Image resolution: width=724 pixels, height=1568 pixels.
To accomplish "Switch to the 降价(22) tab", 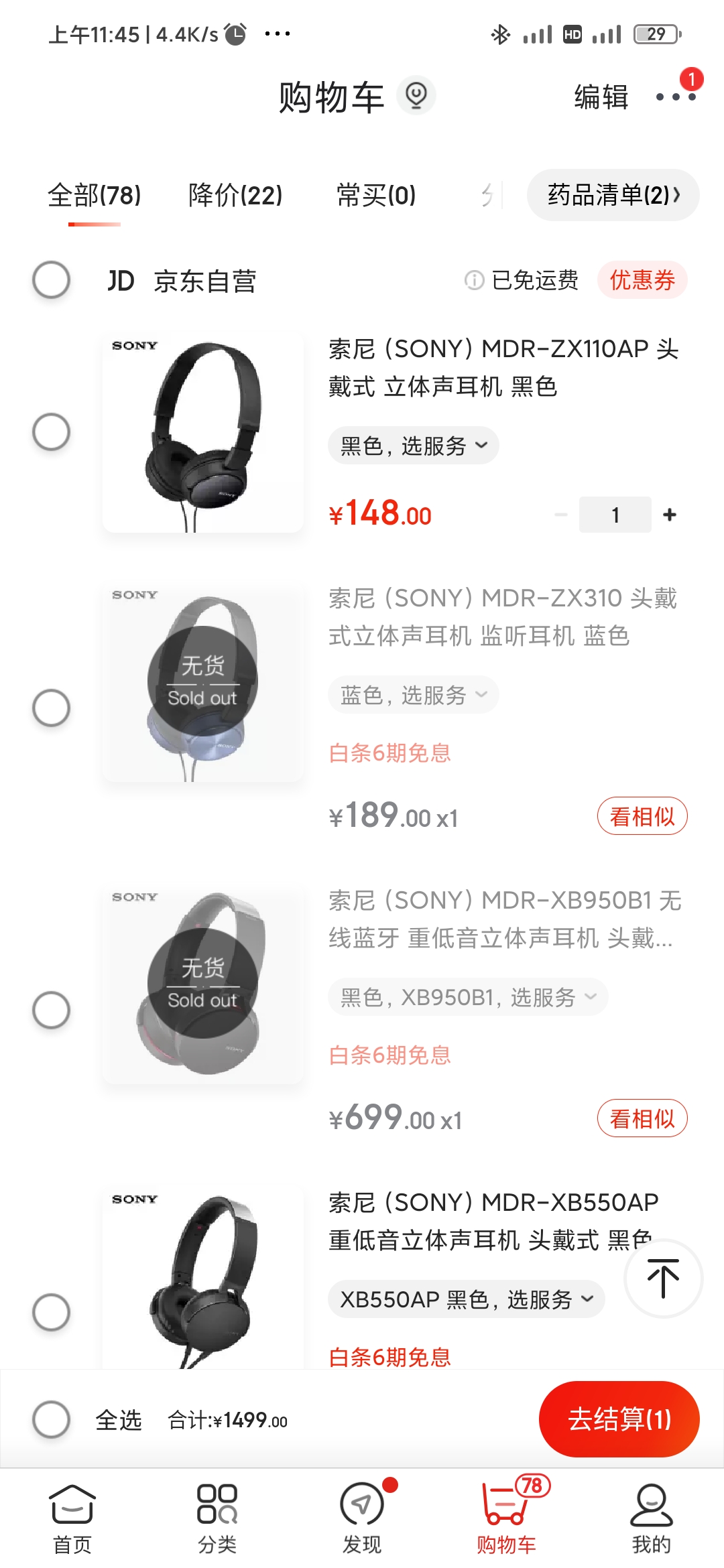I will 235,196.
